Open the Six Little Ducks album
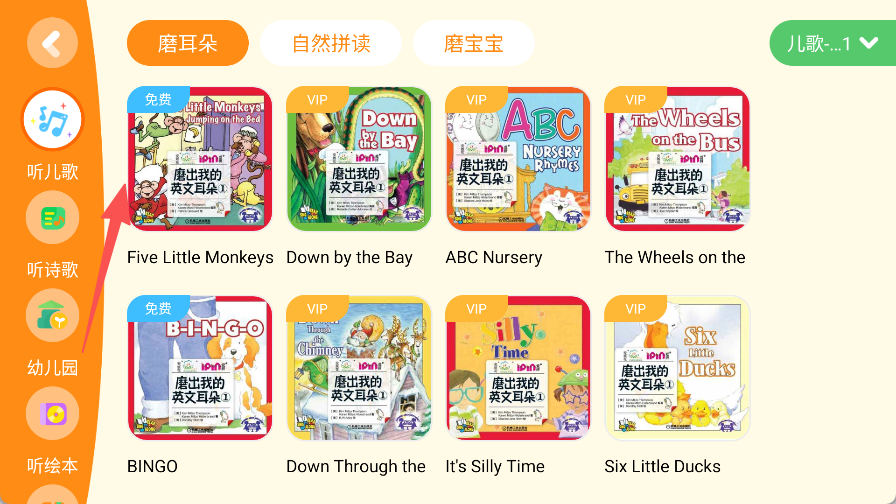 click(677, 368)
